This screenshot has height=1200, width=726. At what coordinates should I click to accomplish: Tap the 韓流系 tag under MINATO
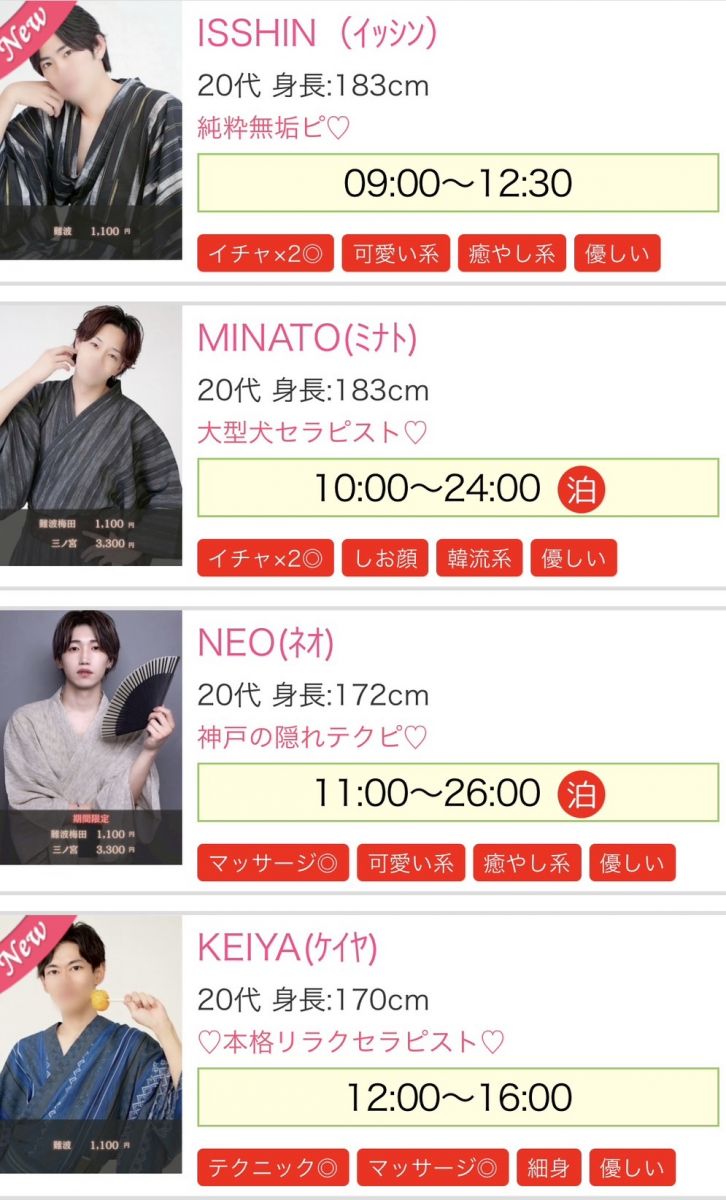[x=479, y=558]
